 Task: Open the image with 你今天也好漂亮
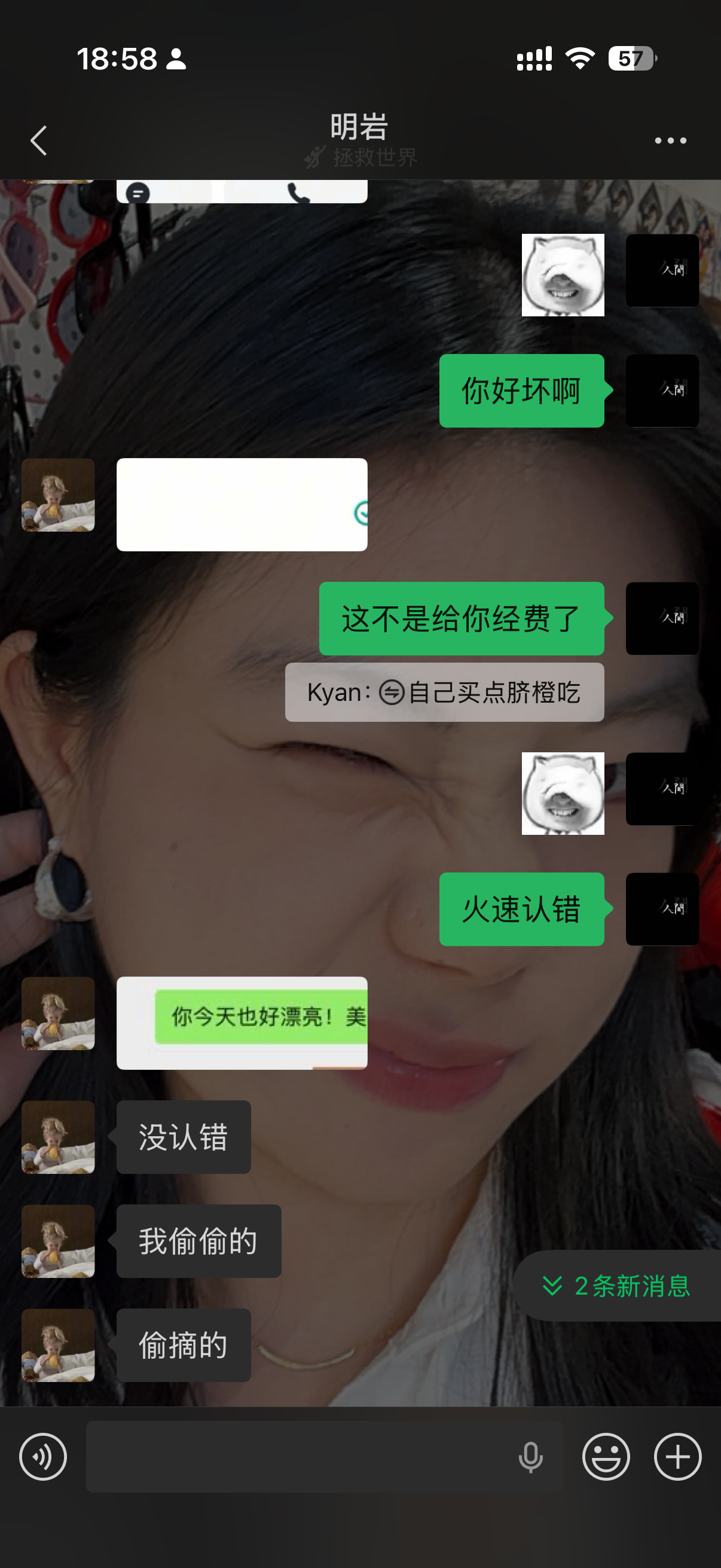point(242,1023)
